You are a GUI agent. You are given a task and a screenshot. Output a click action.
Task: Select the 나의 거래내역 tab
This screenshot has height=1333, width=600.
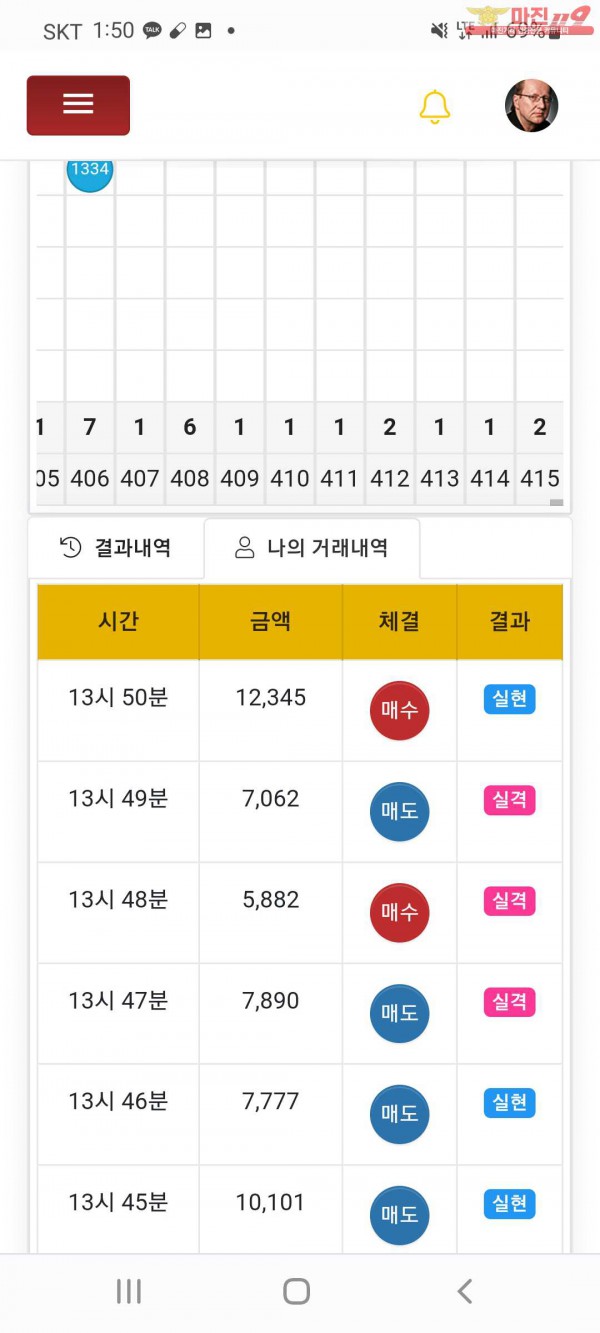click(x=312, y=548)
